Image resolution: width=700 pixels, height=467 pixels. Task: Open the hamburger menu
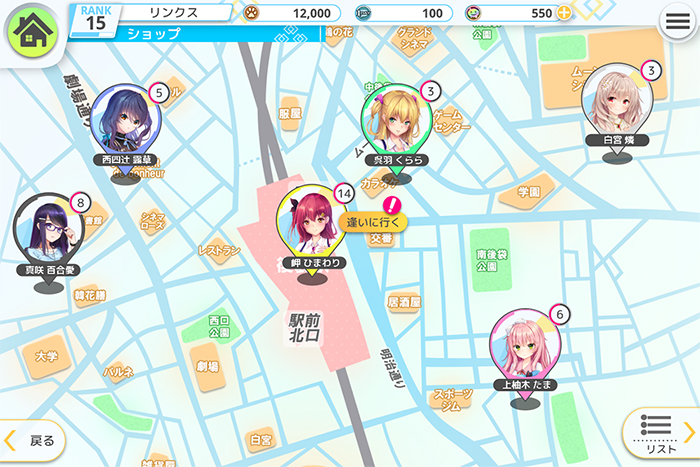[675, 23]
